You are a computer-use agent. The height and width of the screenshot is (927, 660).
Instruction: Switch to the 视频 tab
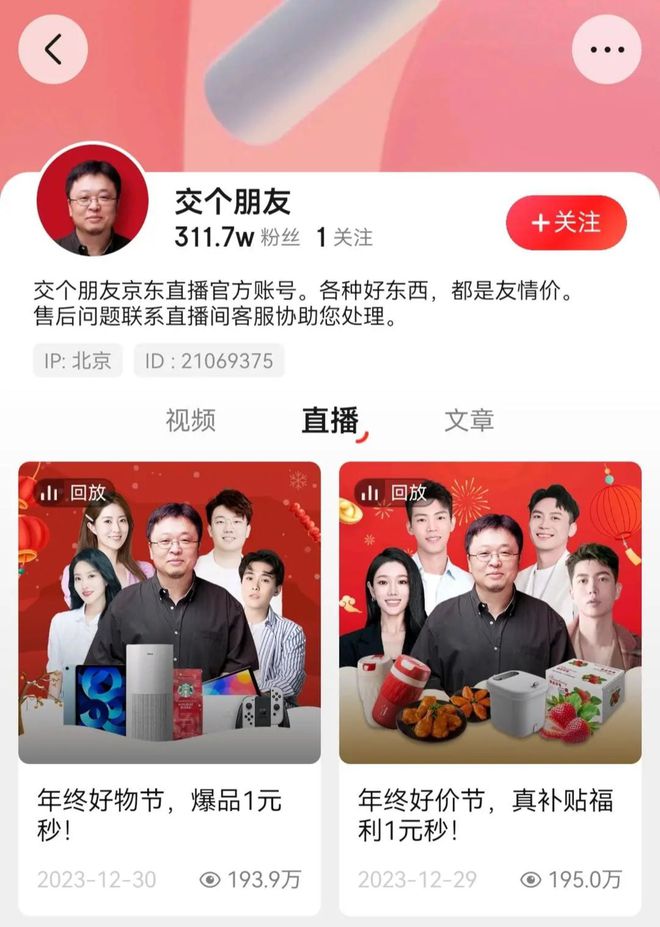pos(190,420)
